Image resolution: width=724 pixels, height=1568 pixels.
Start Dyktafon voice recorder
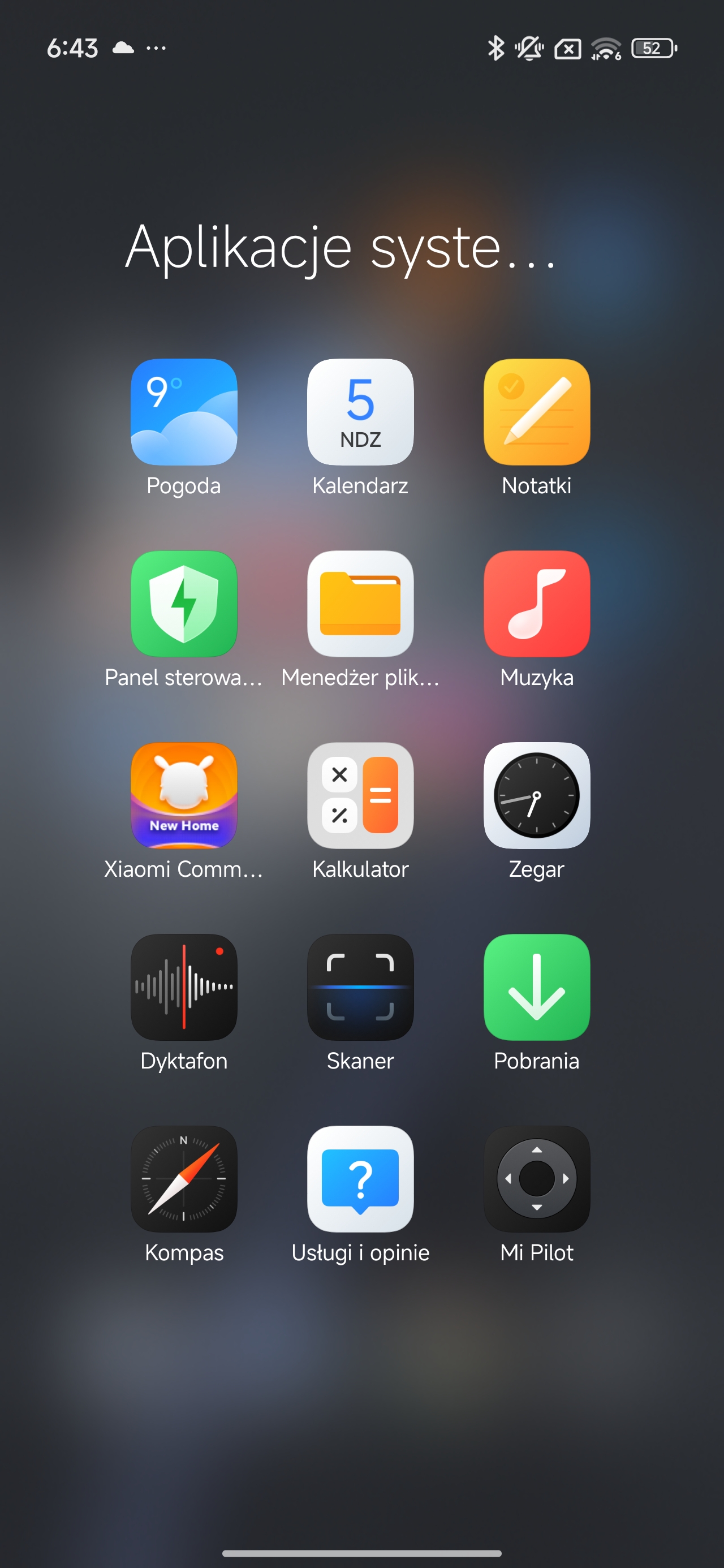pos(184,987)
